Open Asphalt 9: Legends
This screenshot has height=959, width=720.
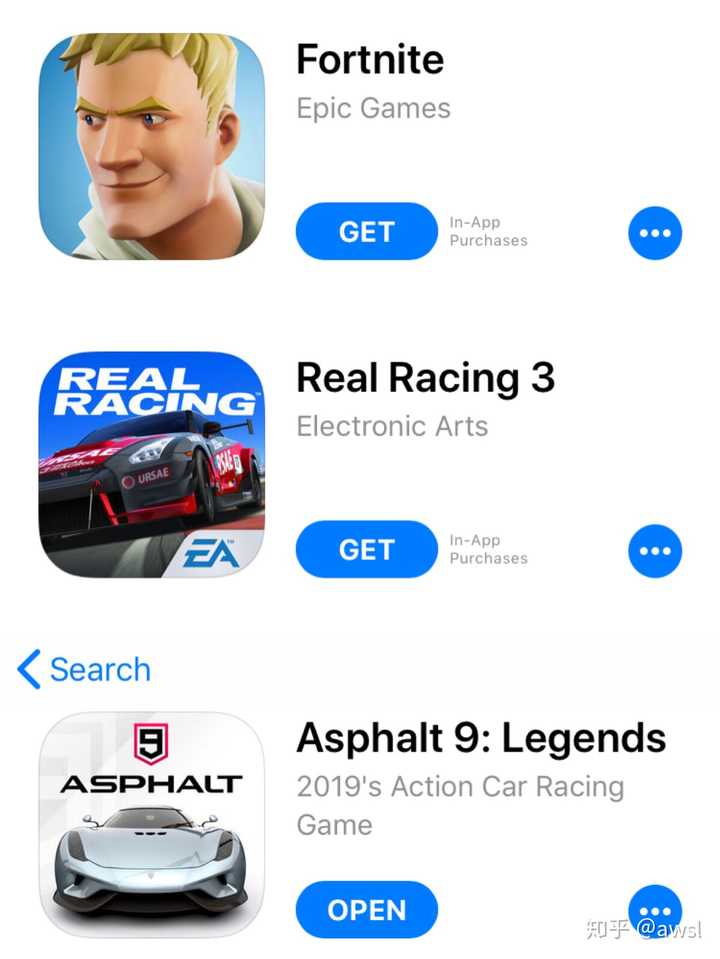tap(366, 910)
